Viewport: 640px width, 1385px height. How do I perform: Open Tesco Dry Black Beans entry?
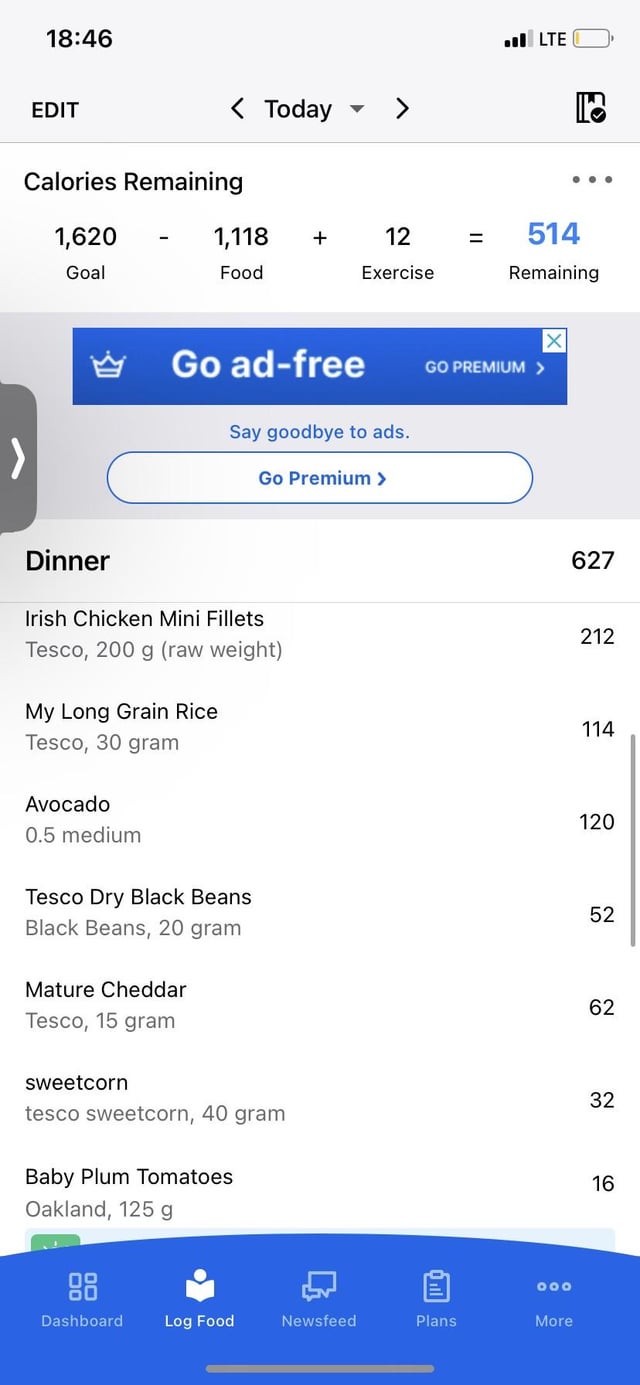pyautogui.click(x=320, y=912)
